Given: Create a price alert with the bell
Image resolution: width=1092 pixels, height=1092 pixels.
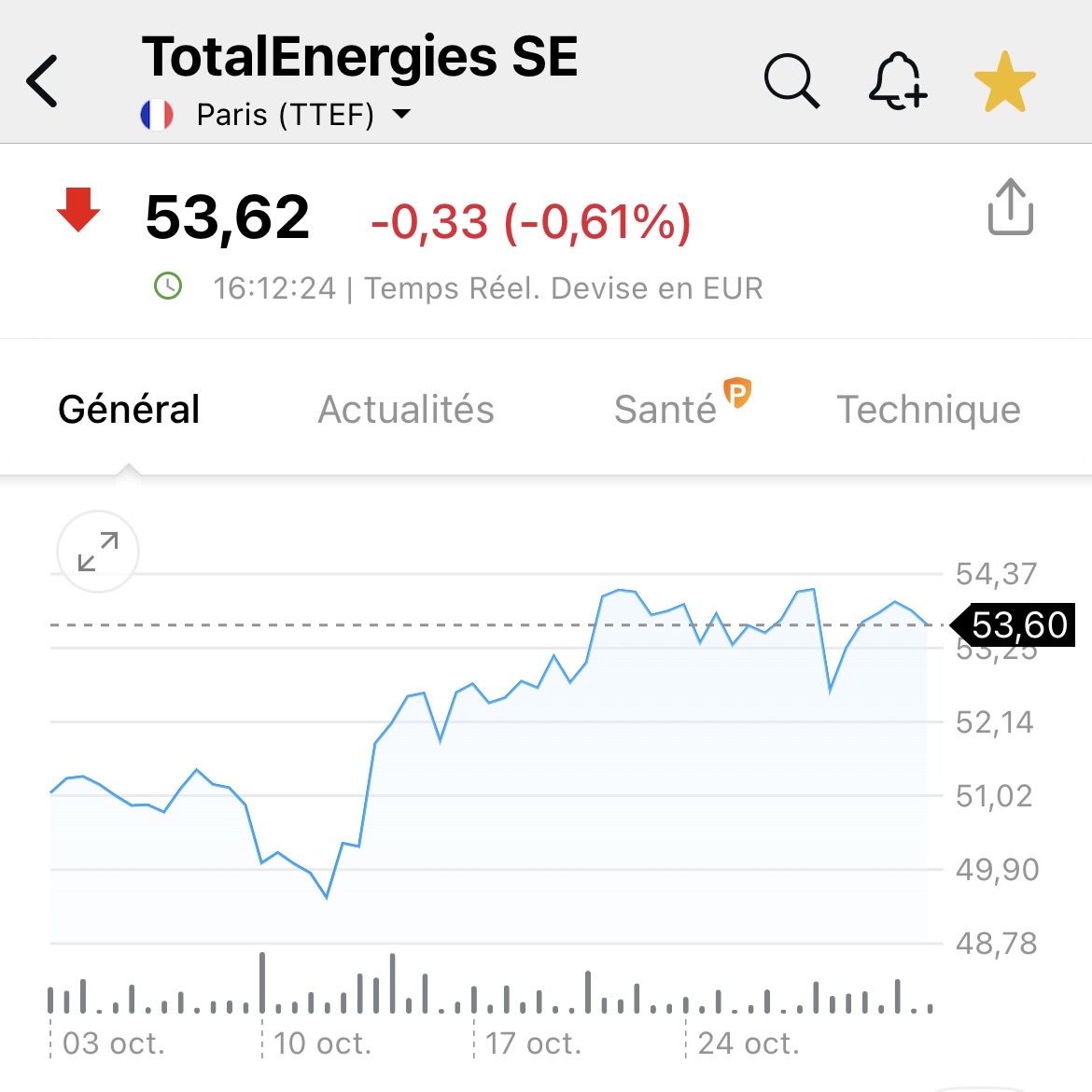Looking at the screenshot, I should tap(897, 82).
